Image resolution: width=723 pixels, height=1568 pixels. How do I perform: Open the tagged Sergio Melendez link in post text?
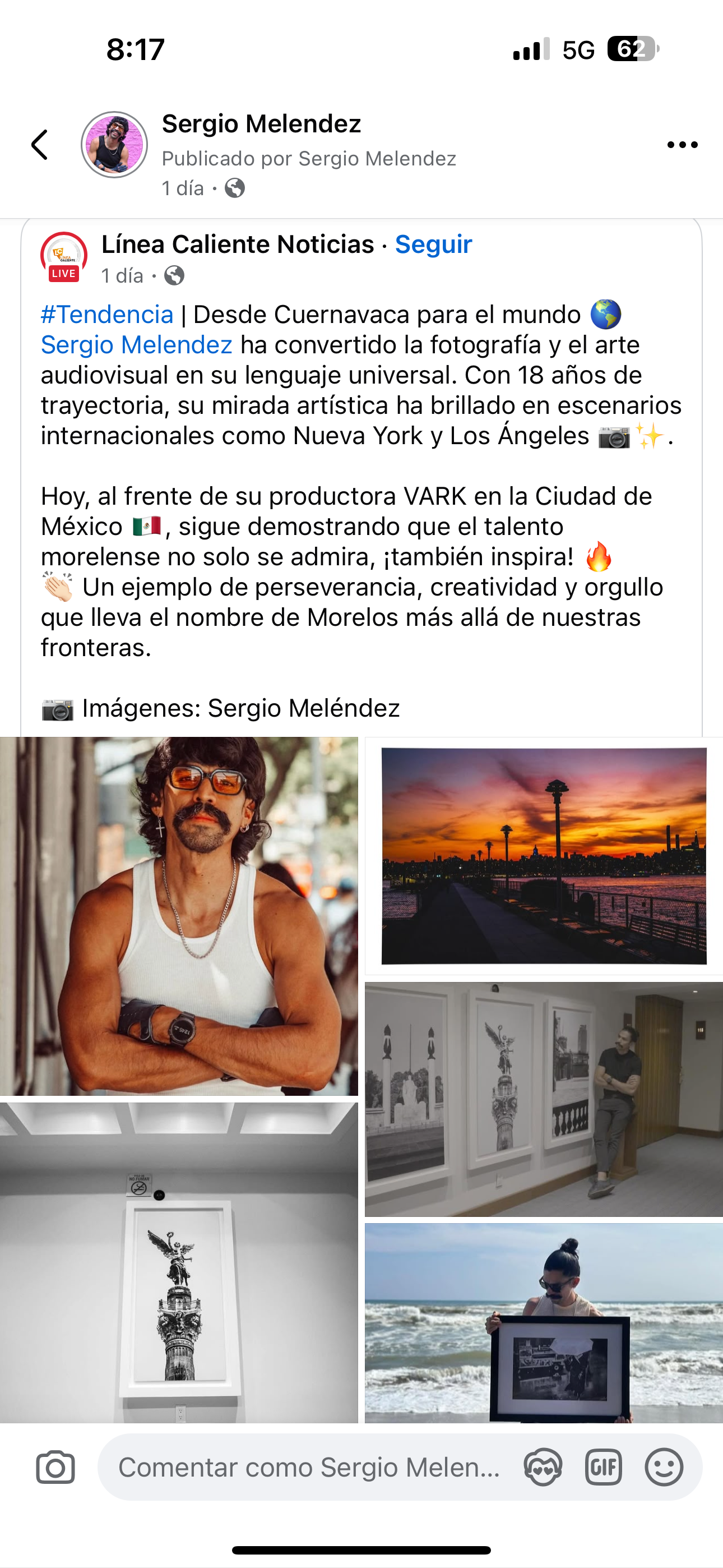pyautogui.click(x=136, y=345)
